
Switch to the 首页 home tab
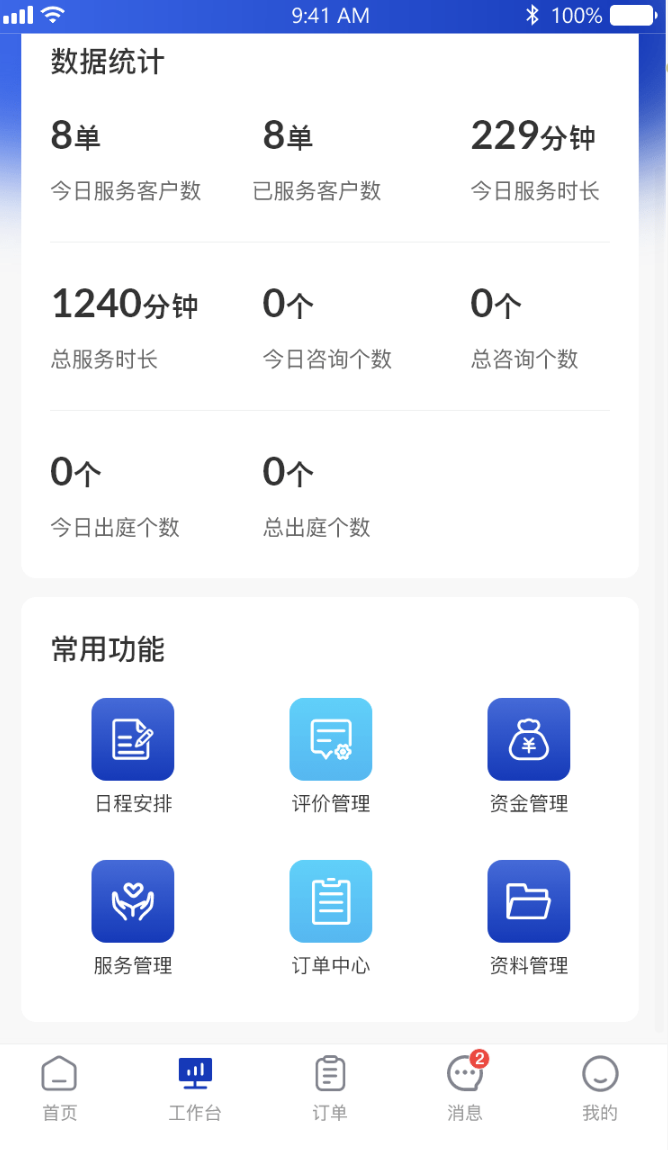pos(59,1088)
